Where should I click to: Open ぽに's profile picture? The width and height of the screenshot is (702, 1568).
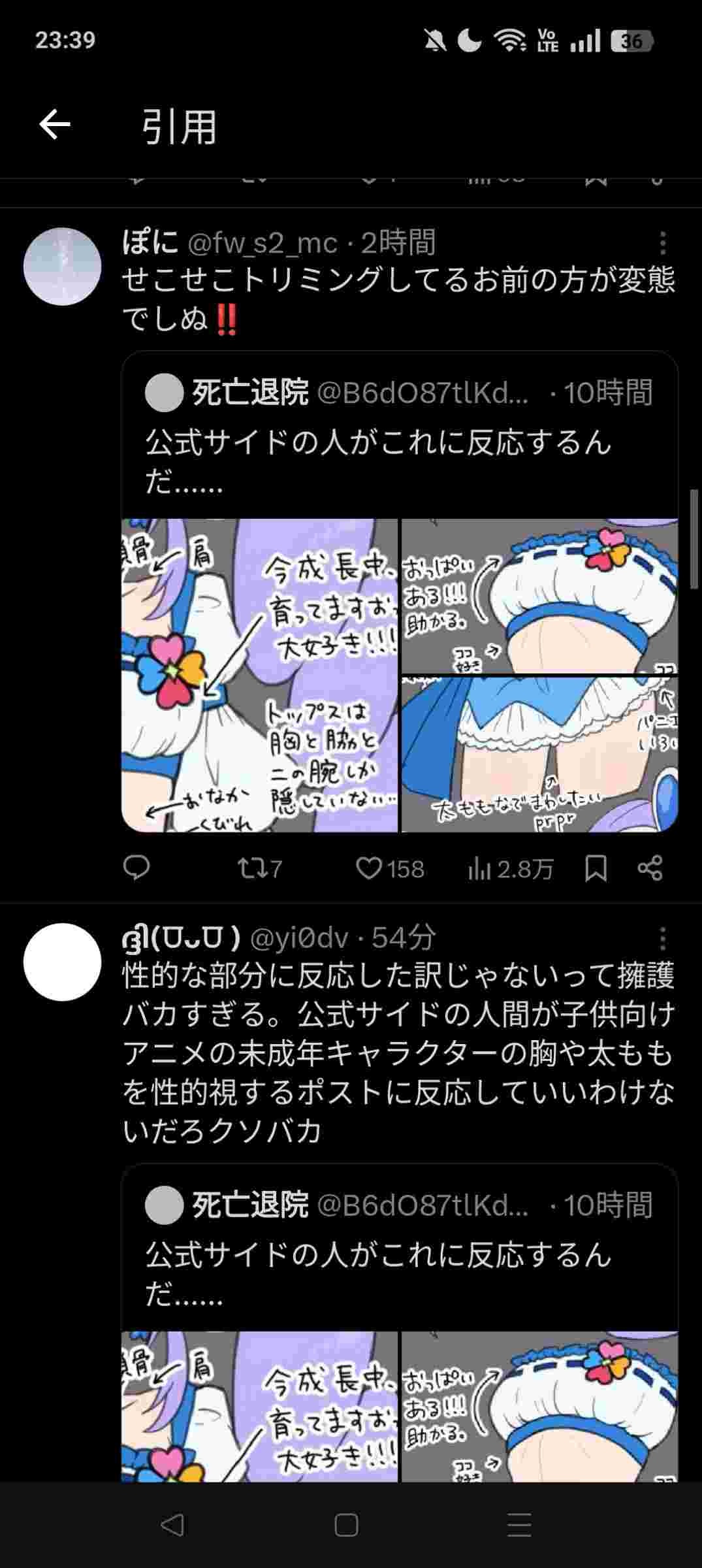pyautogui.click(x=62, y=267)
